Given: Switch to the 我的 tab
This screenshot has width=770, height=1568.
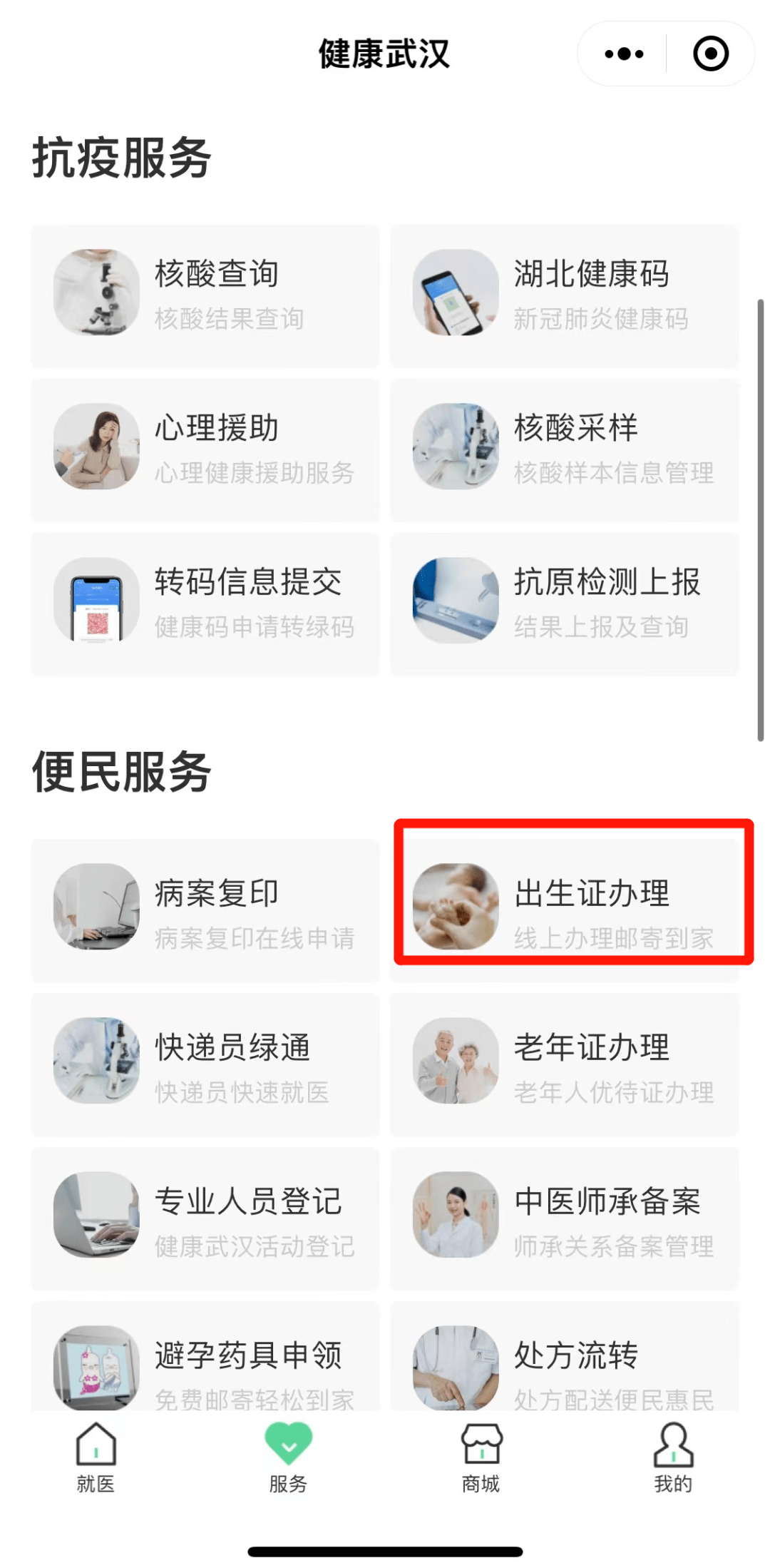Looking at the screenshot, I should point(673,1458).
